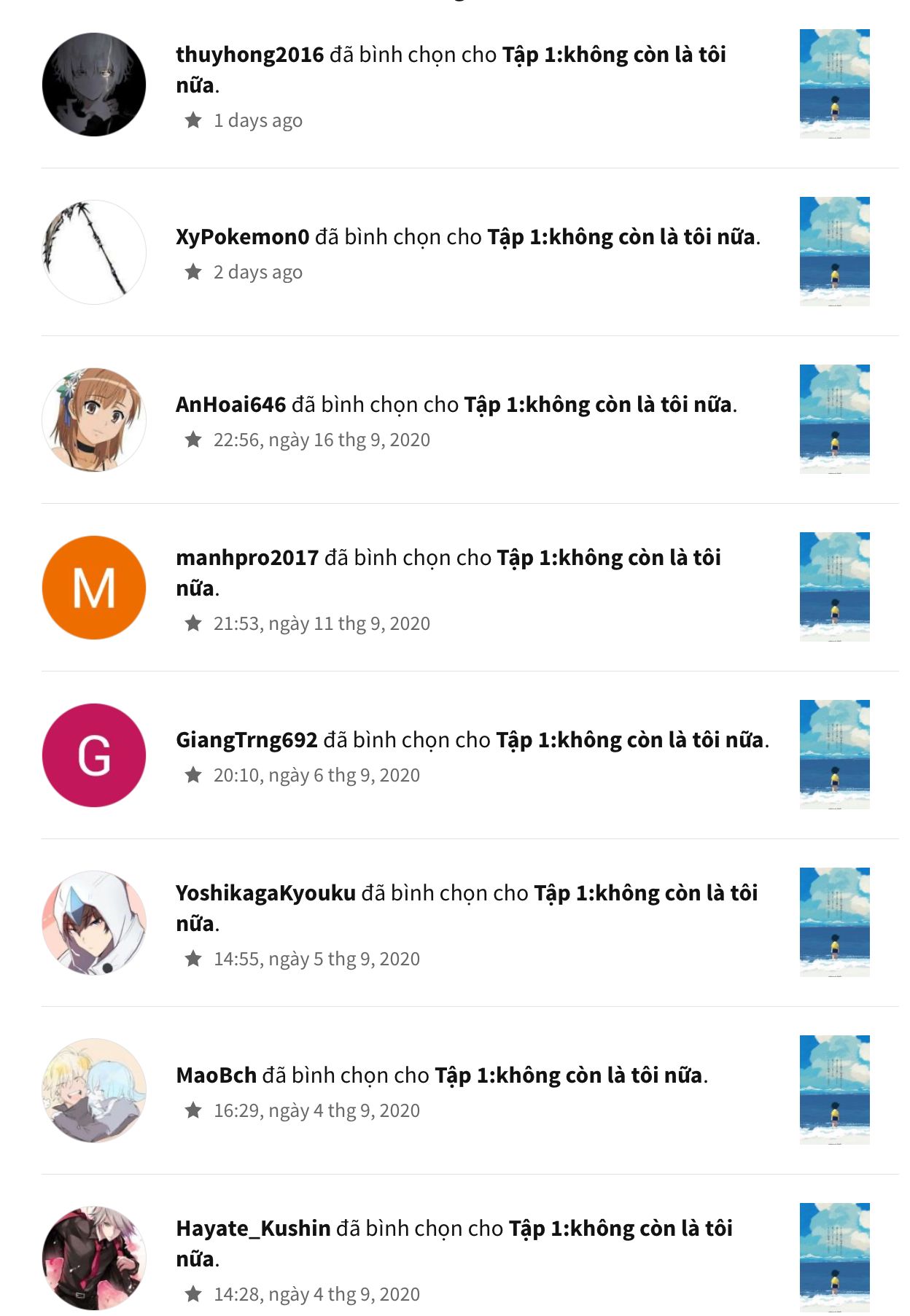Open manhpro2017's orange M avatar
The height and width of the screenshot is (1316, 910).
94,588
